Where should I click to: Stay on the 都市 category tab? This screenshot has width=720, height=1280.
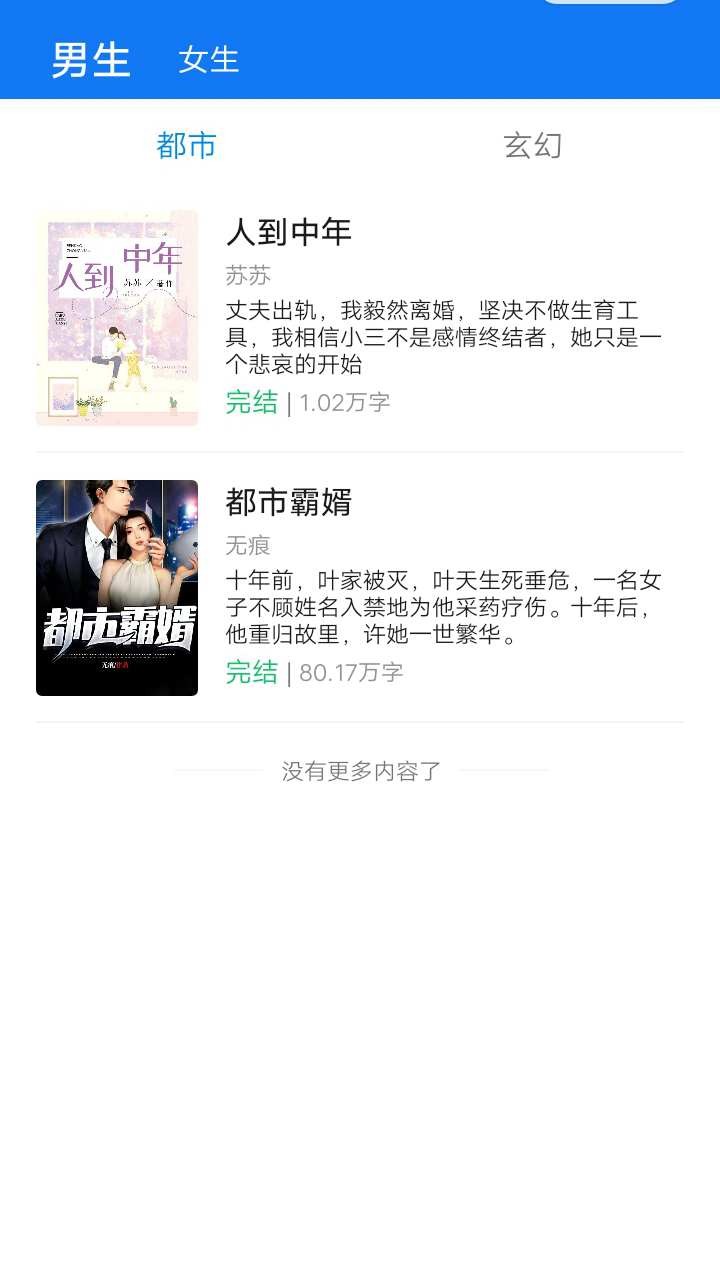[187, 145]
